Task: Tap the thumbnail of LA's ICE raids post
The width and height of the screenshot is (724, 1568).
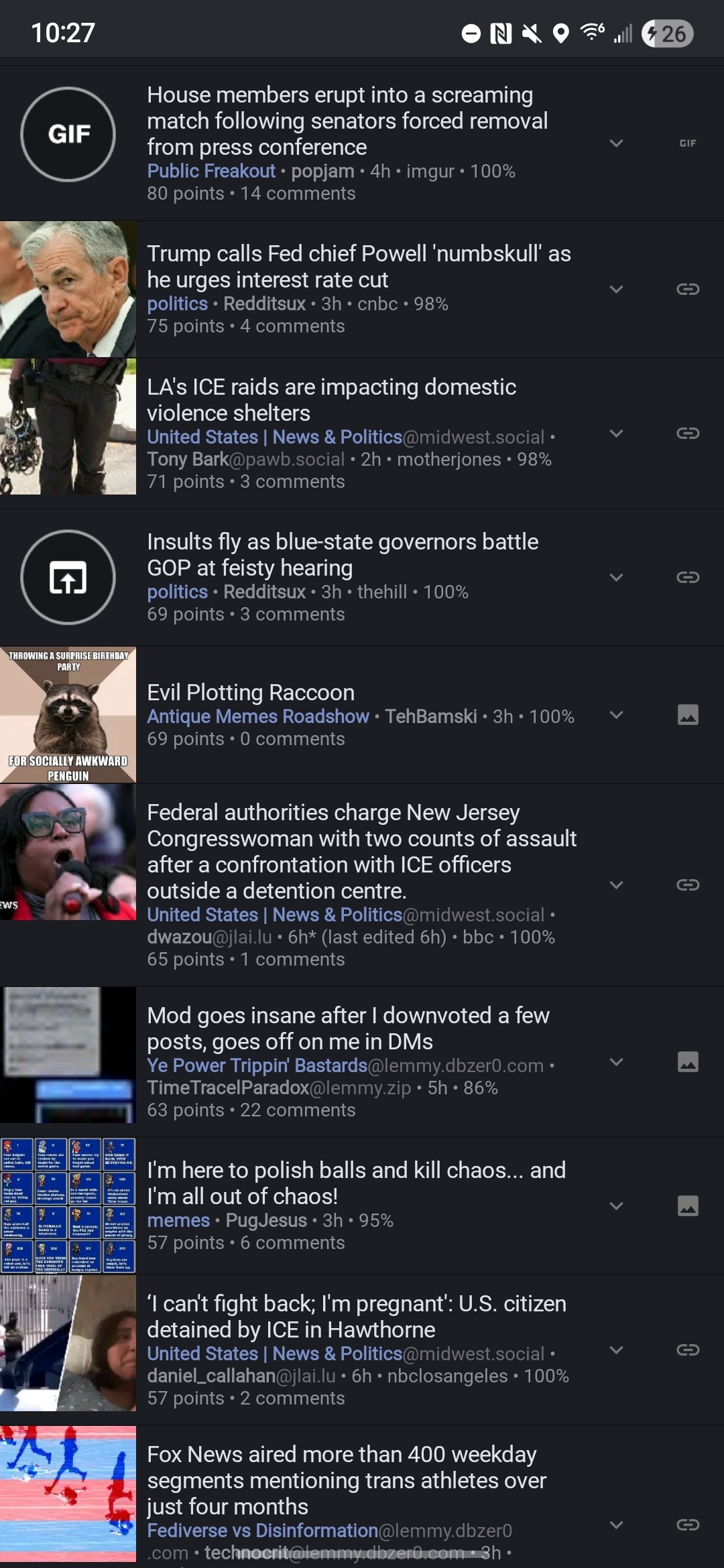Action: tap(68, 426)
